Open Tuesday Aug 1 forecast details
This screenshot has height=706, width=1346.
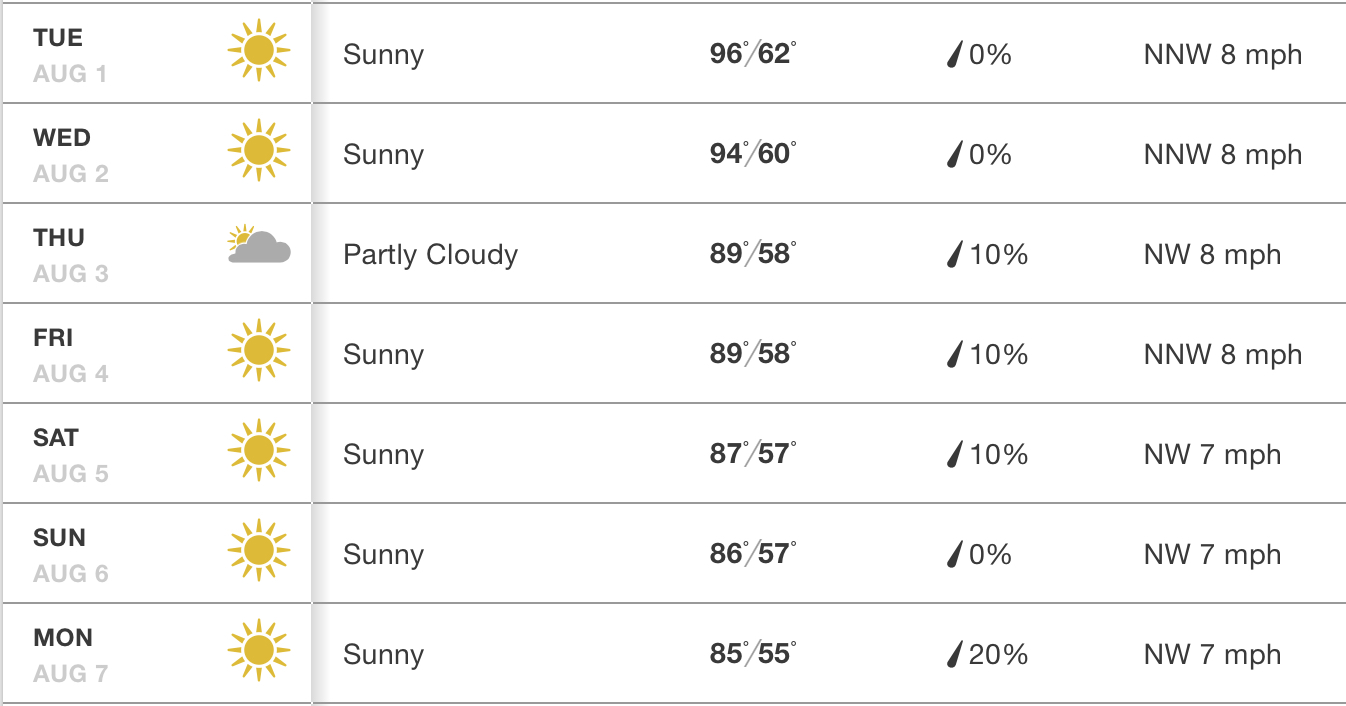672,54
